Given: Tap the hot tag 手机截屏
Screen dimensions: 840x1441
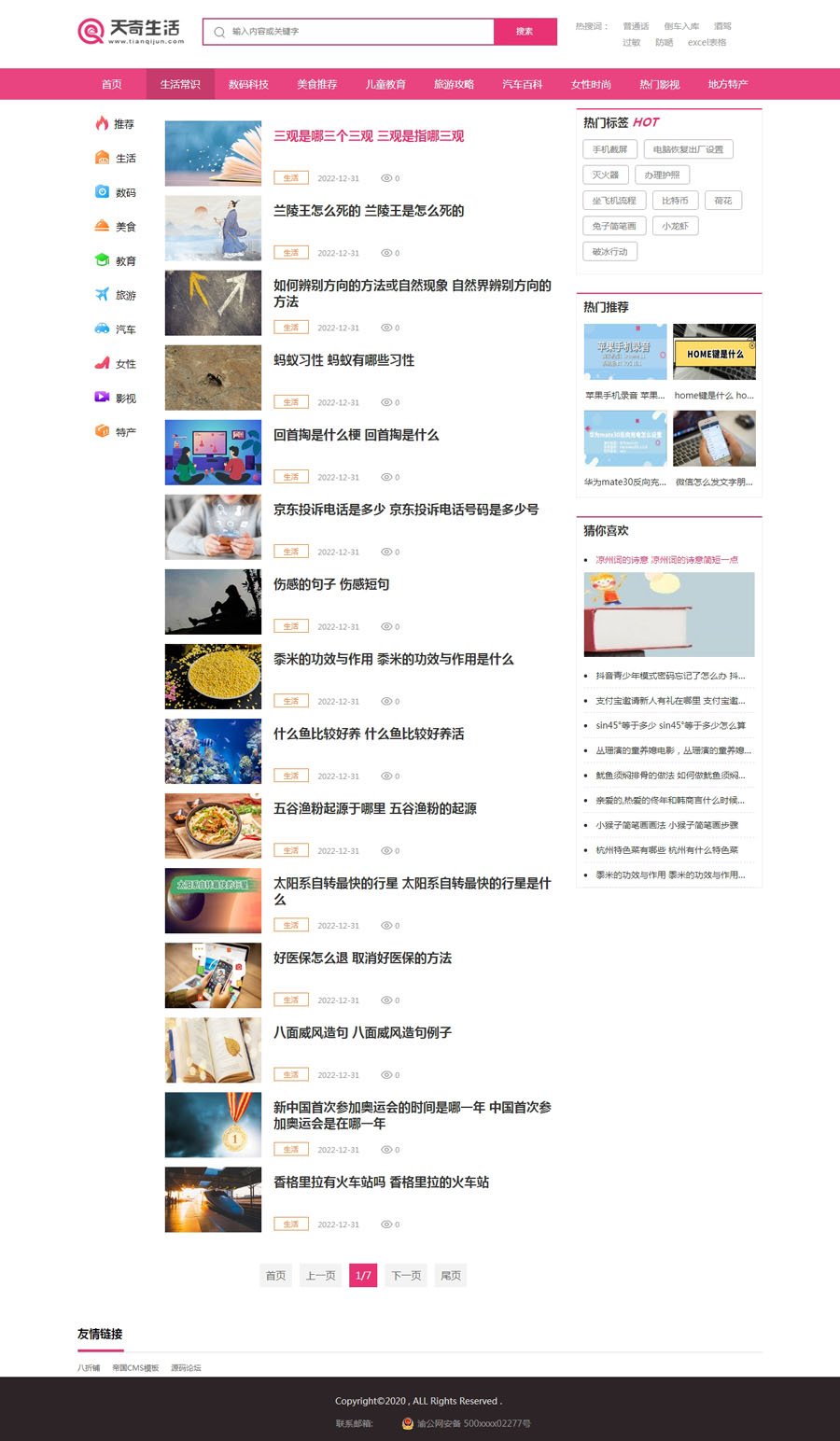Looking at the screenshot, I should point(609,149).
